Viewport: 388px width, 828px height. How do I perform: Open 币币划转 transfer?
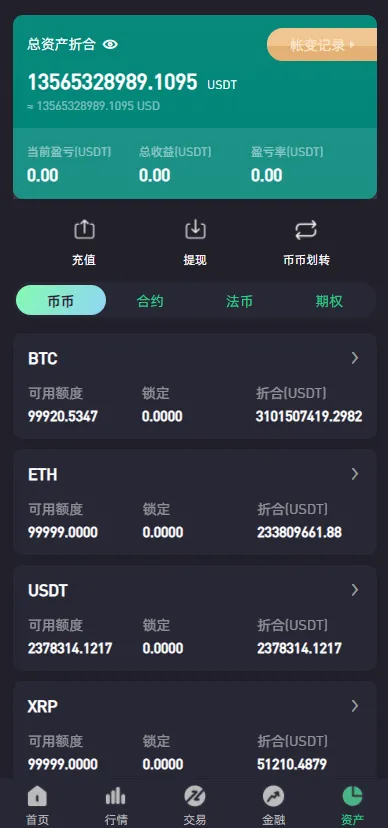(x=306, y=243)
